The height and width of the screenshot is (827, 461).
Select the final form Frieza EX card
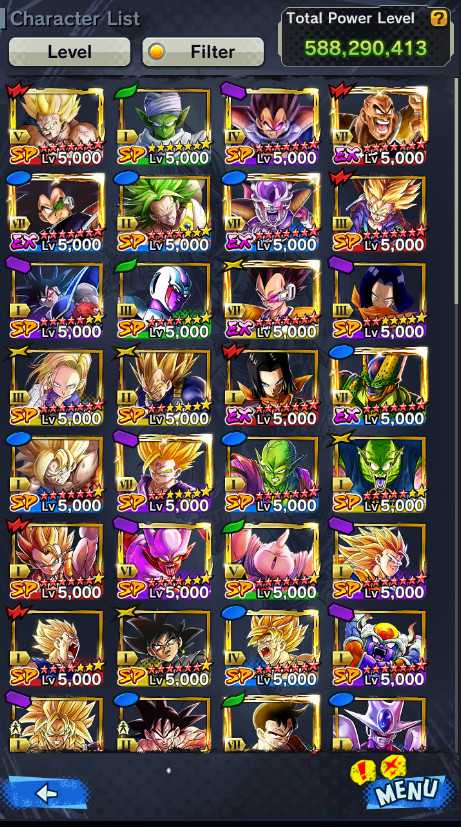pos(271,213)
